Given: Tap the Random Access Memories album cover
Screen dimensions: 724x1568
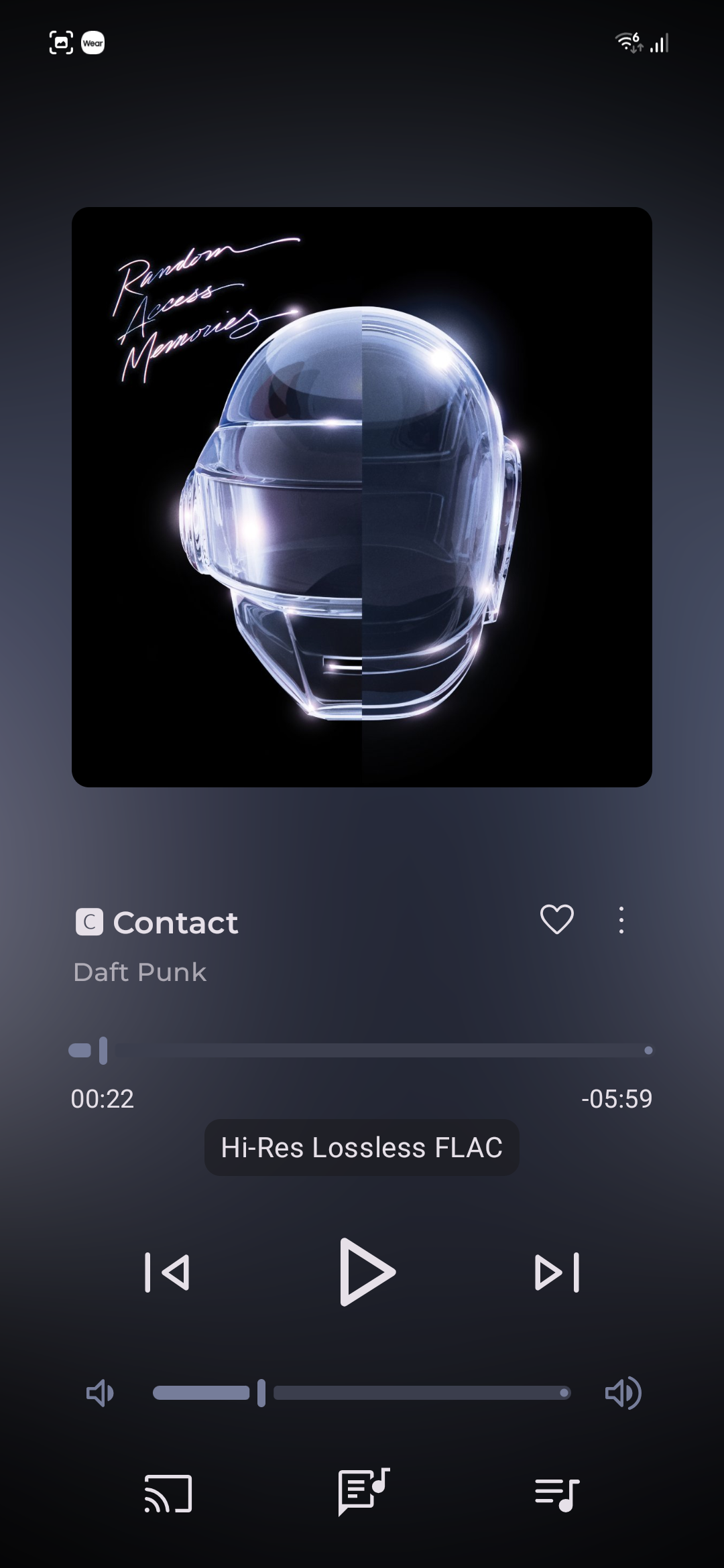Looking at the screenshot, I should coord(362,497).
